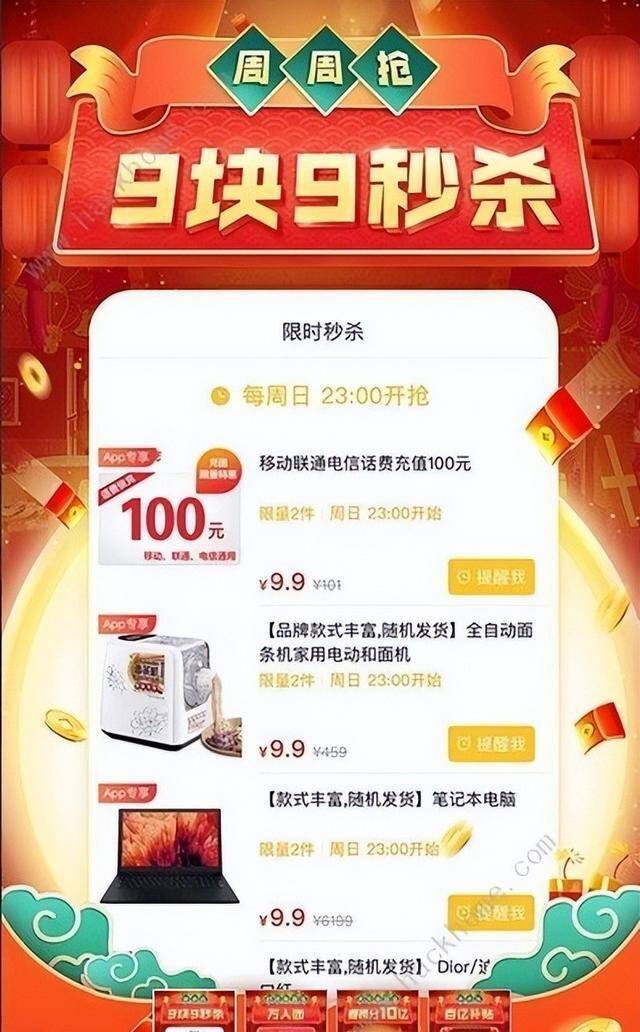Open the 瓜分10亿 bottom tab
640x1032 pixels.
377,1010
